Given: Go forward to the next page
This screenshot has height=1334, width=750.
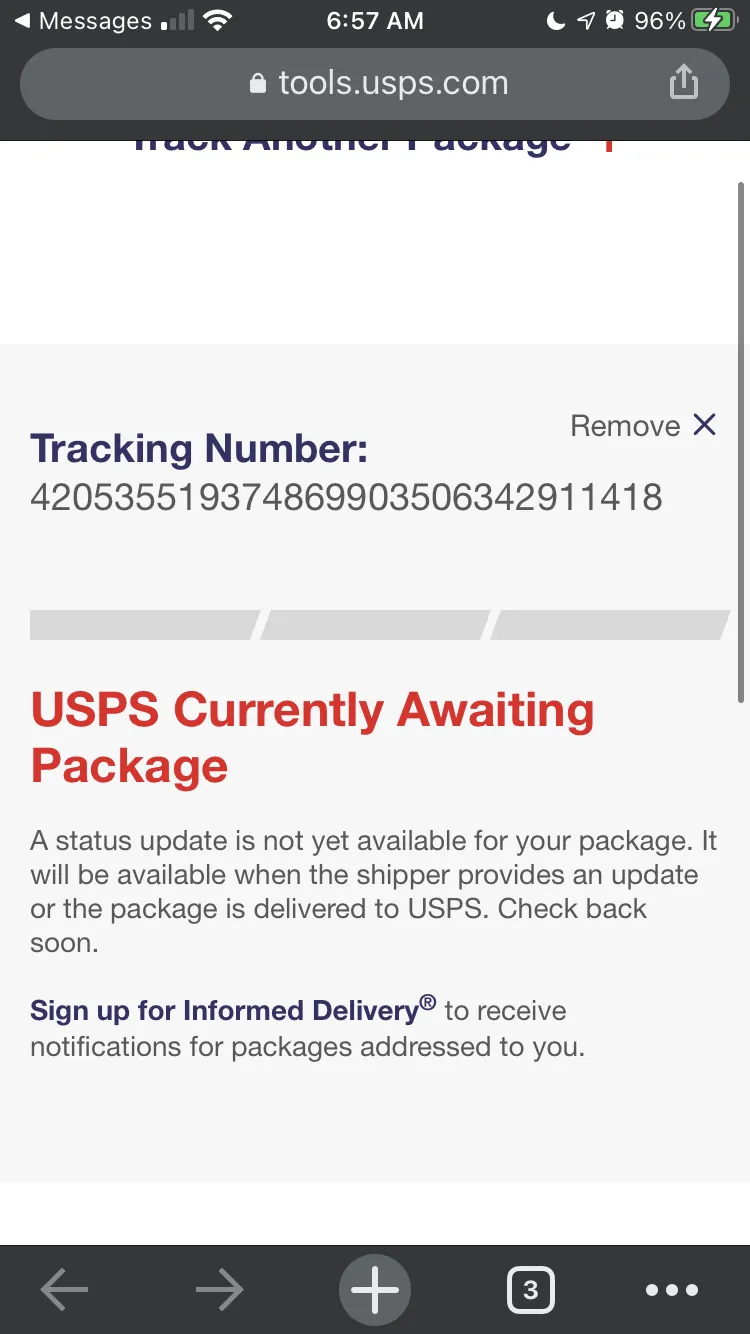Looking at the screenshot, I should 220,1290.
